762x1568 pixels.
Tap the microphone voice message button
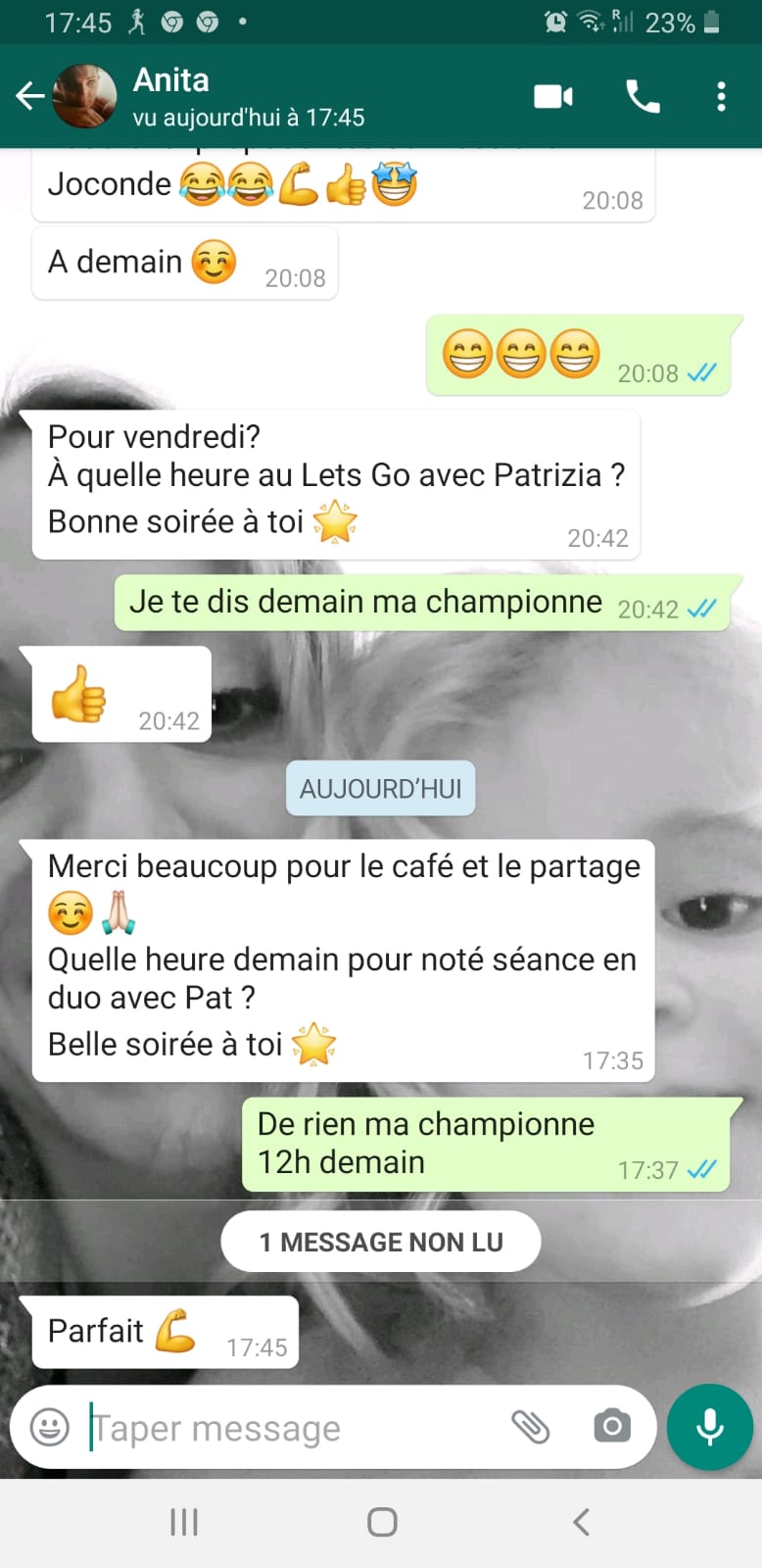[710, 1427]
